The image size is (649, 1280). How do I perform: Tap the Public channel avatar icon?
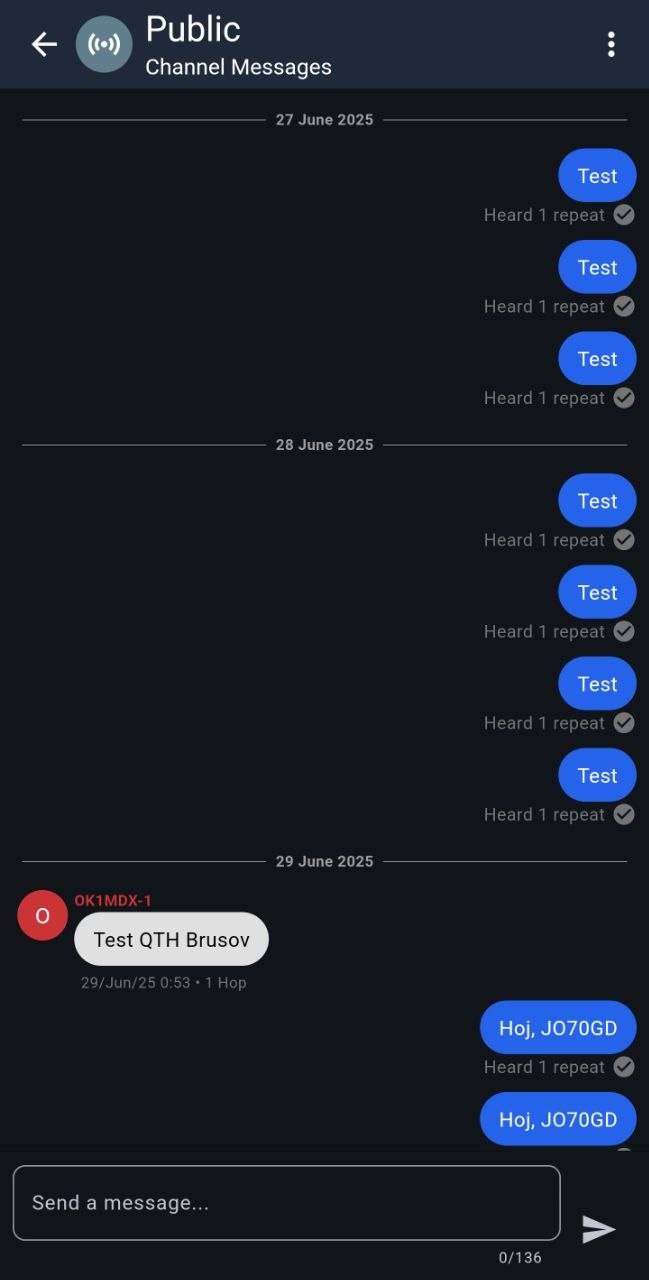tap(104, 44)
